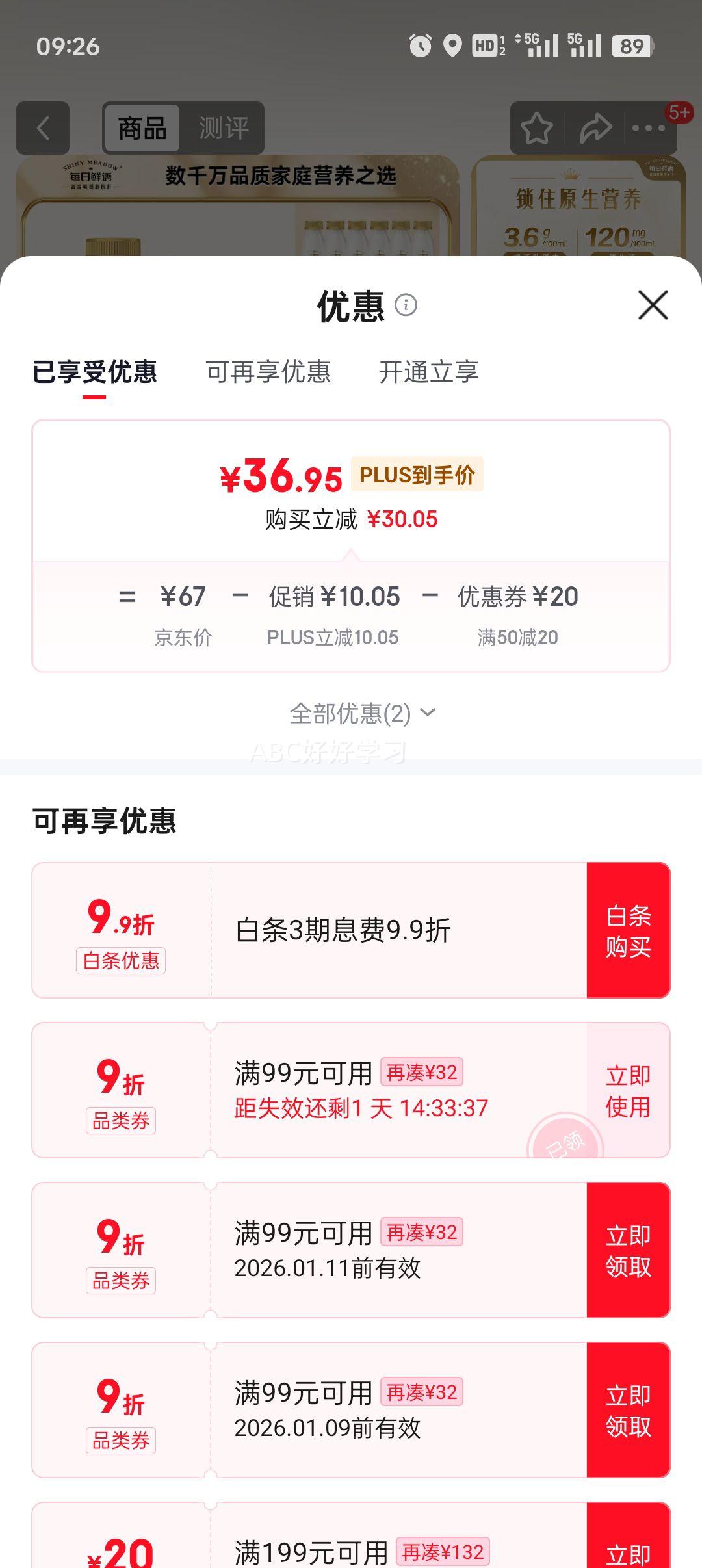Tap the 再凑¥32 tag on the countdown coupon

pyautogui.click(x=423, y=1071)
